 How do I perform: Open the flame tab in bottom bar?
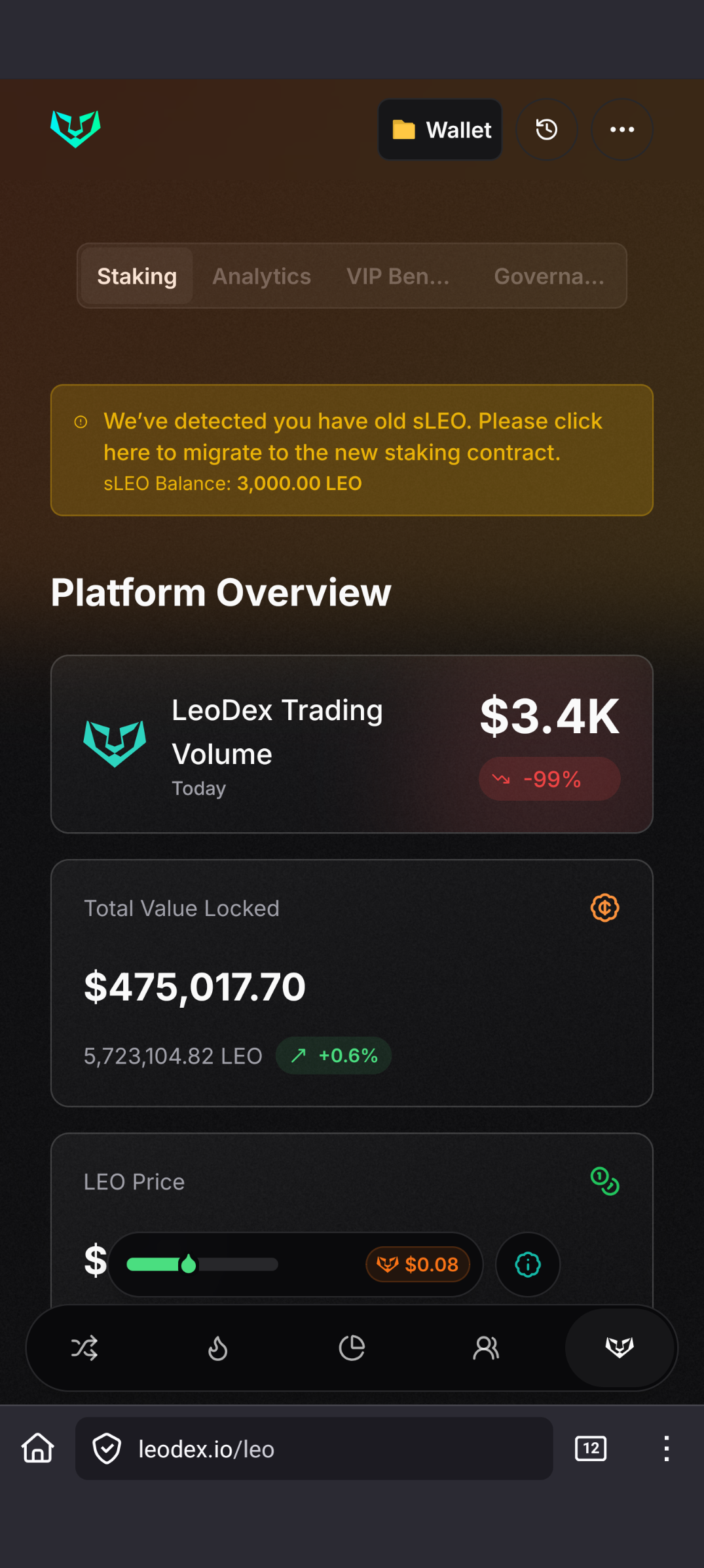217,1348
